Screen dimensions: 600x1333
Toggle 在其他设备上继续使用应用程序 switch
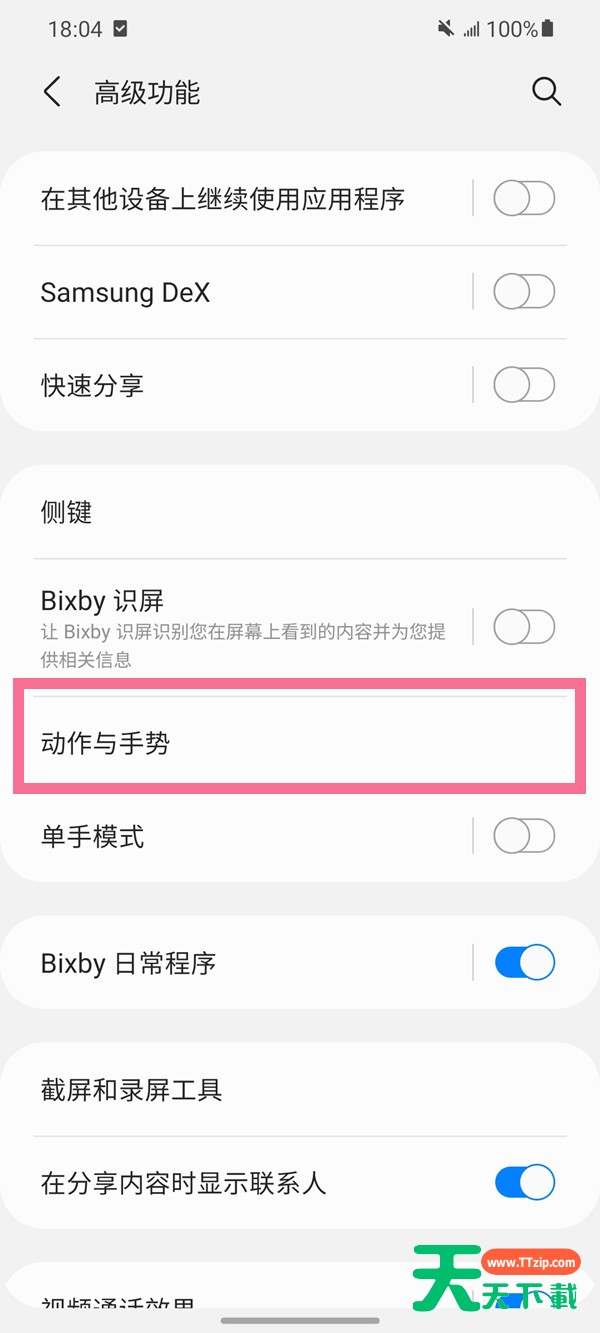(x=524, y=199)
